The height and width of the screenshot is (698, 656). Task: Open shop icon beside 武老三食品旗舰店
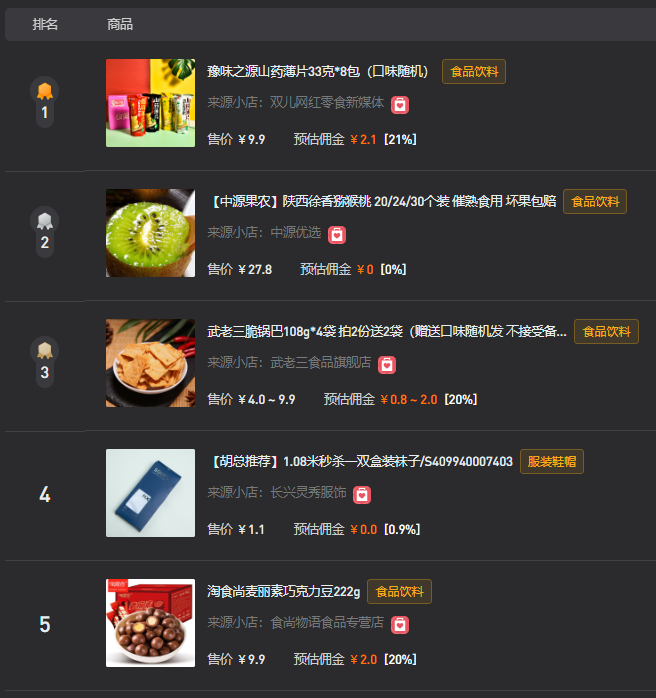(387, 364)
